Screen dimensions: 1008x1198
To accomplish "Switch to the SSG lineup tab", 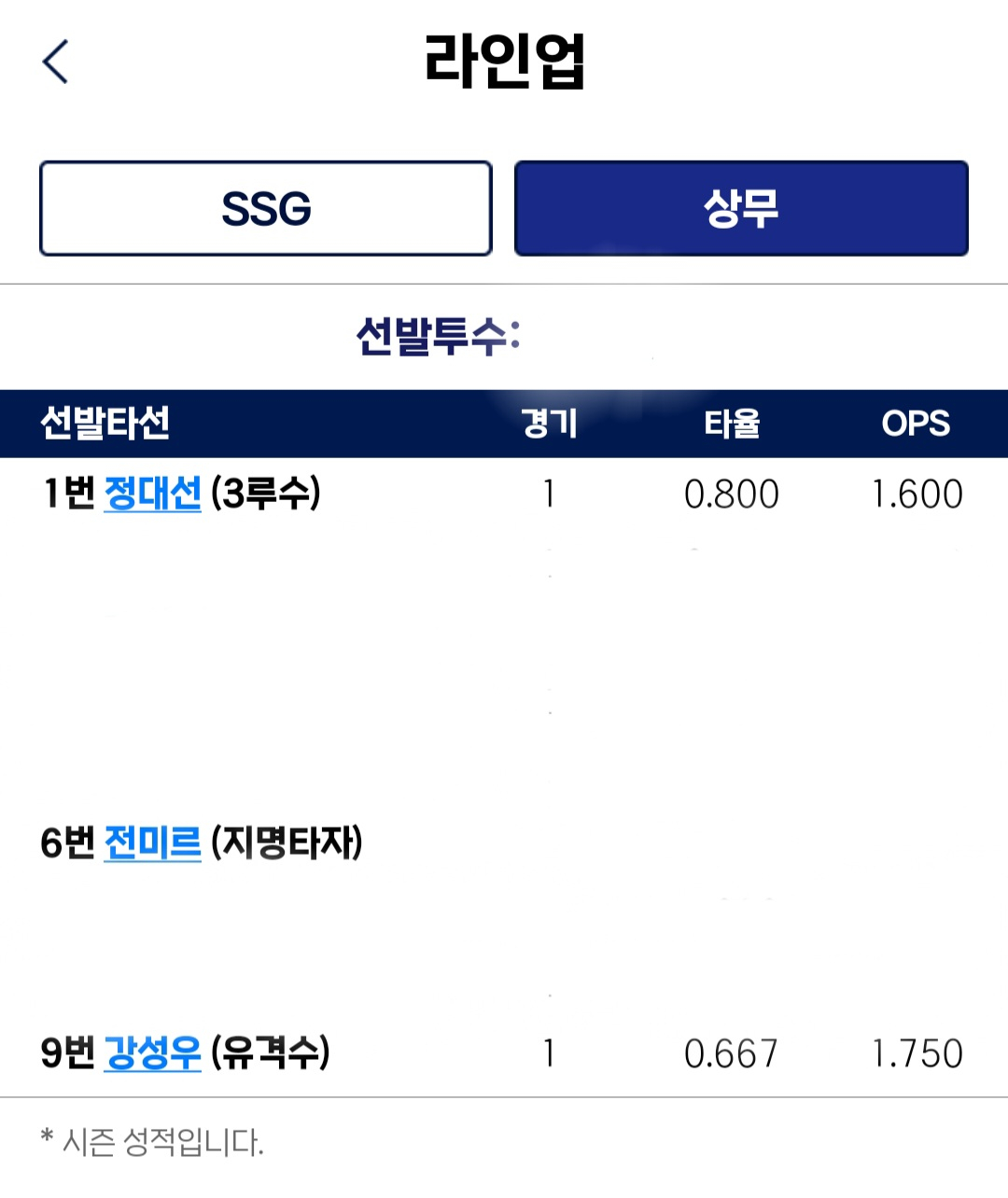I will coord(266,208).
